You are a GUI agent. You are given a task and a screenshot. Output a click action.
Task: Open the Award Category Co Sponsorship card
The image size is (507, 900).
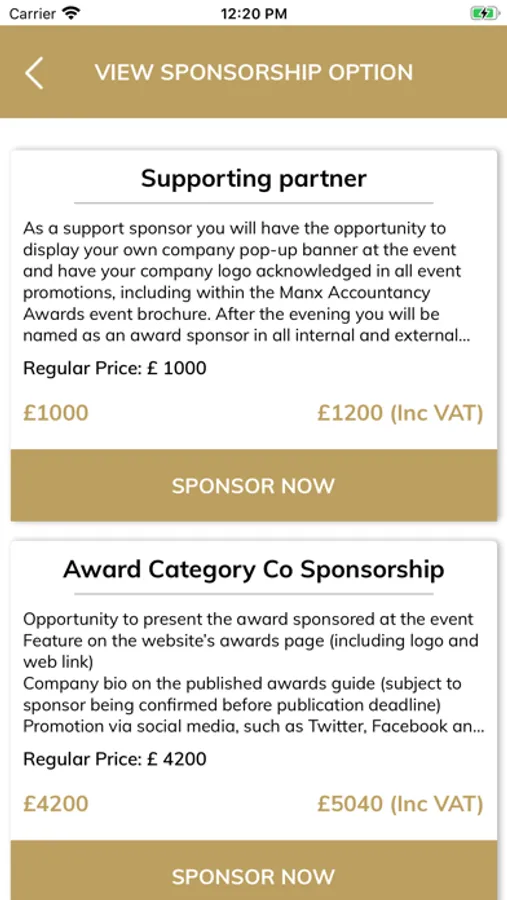[x=254, y=690]
